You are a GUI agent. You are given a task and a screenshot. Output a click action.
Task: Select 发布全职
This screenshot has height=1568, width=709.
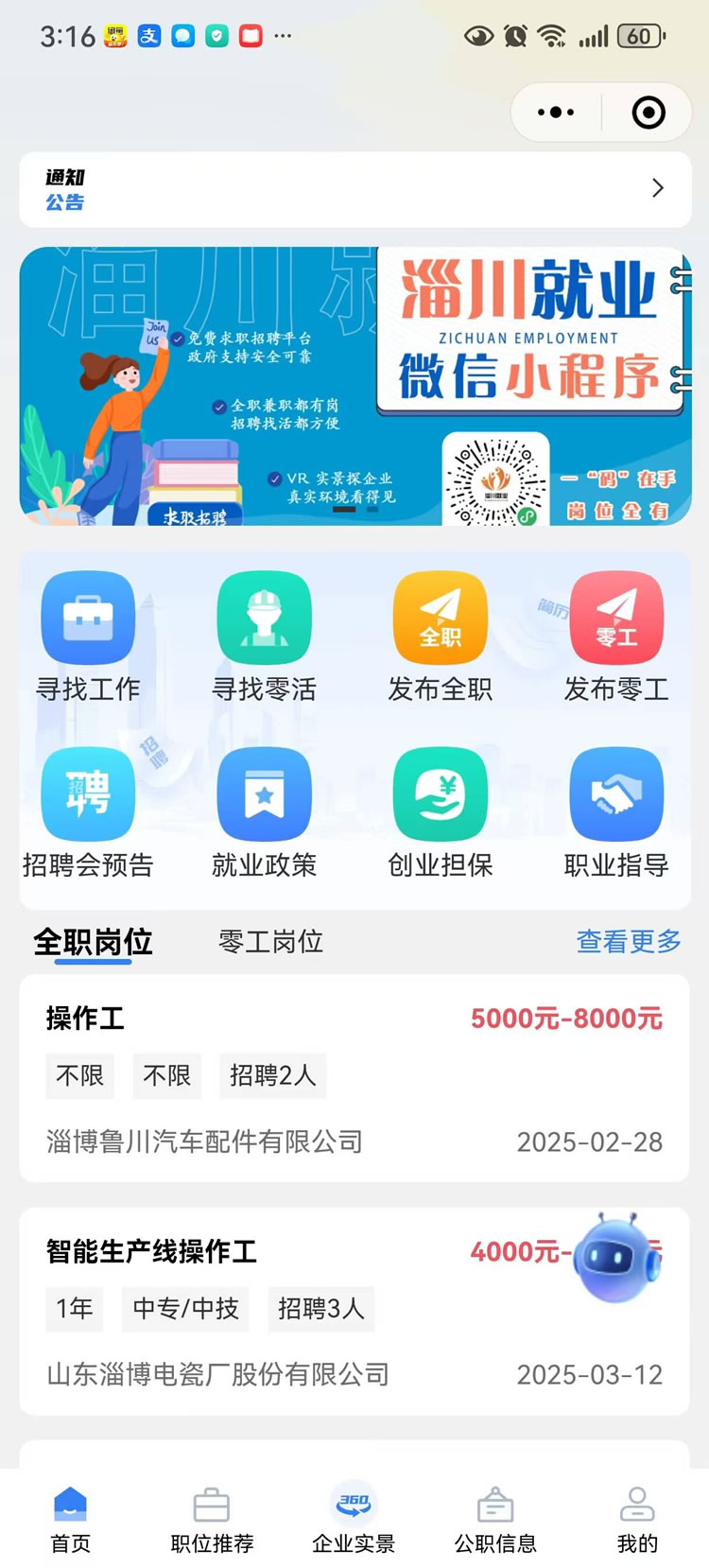[441, 637]
